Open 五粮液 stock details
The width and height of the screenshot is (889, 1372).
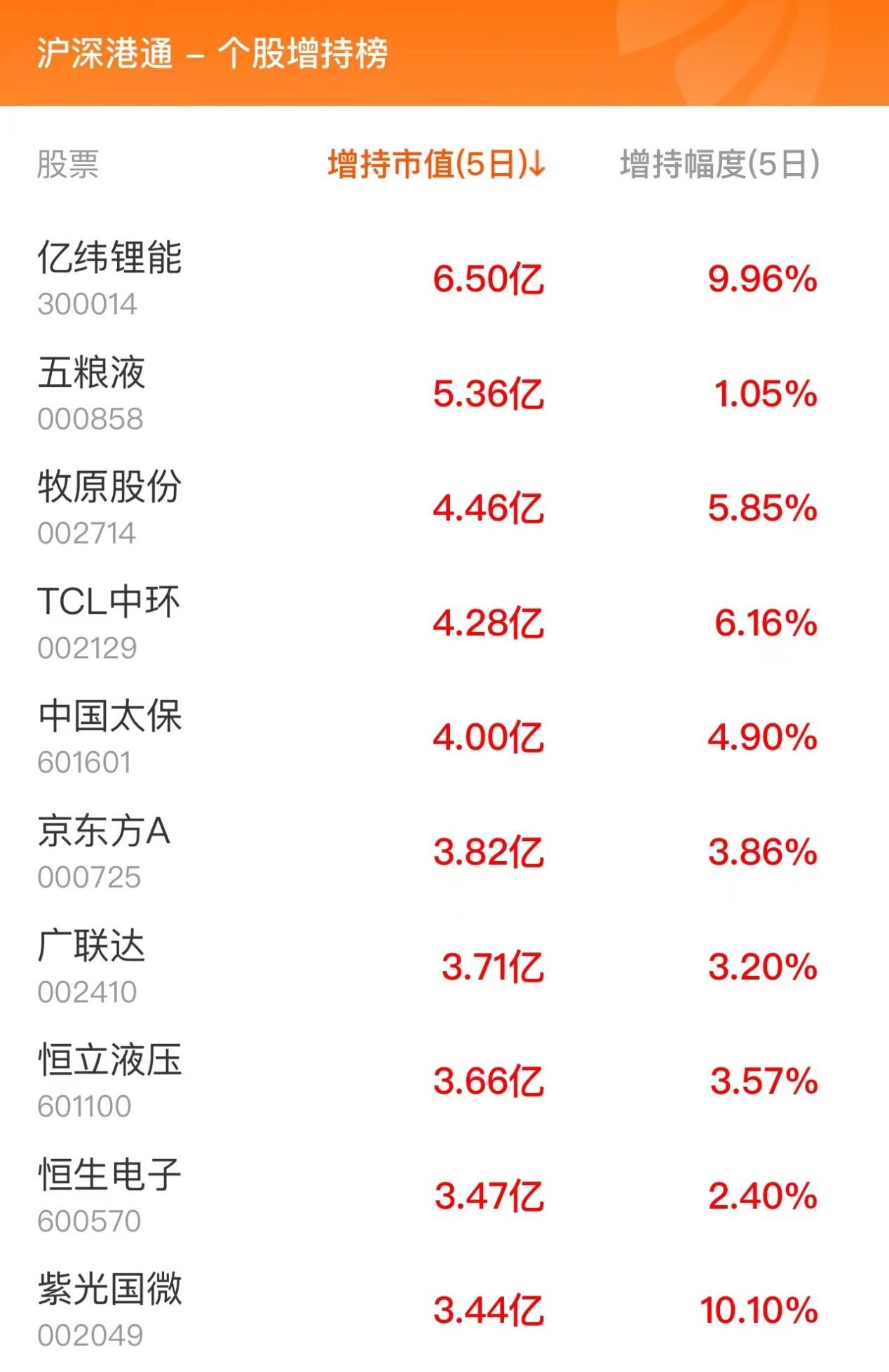[92, 373]
